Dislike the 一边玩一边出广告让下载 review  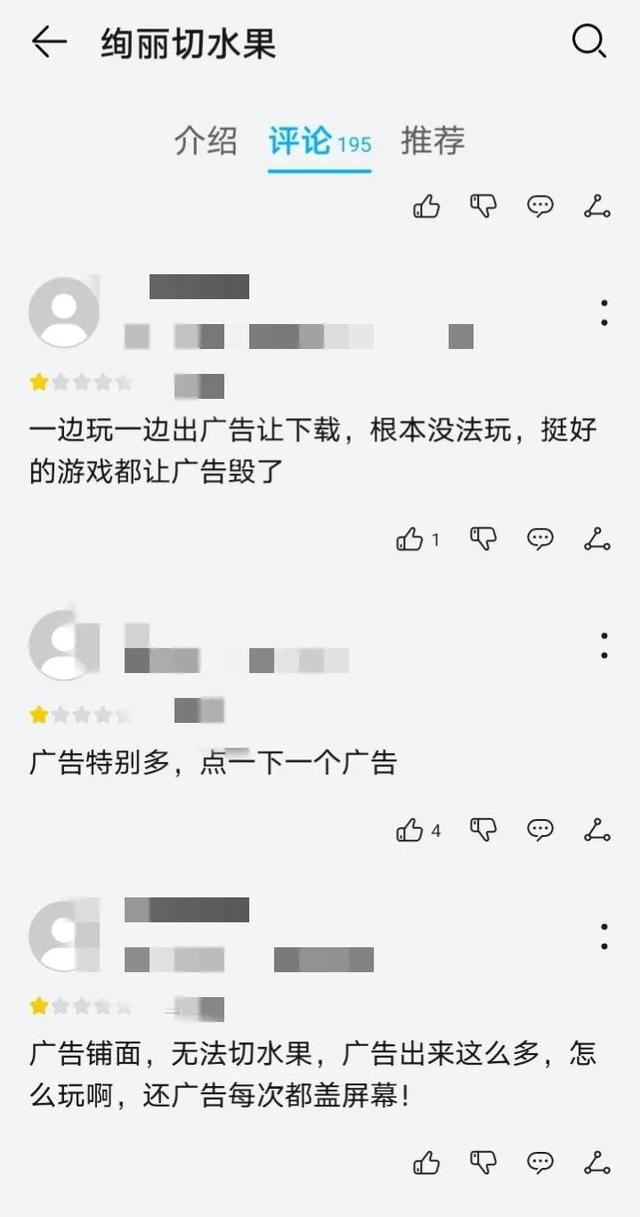[484, 539]
